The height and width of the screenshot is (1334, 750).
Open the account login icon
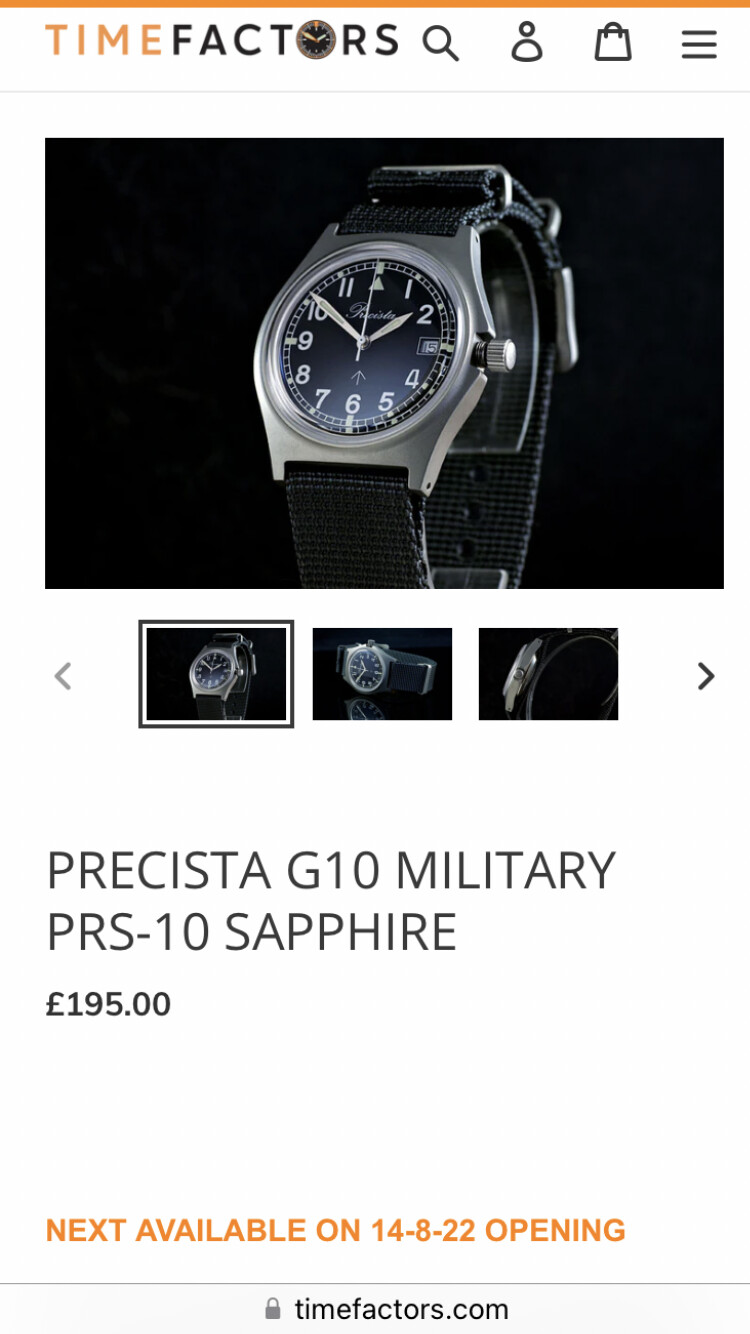[527, 43]
